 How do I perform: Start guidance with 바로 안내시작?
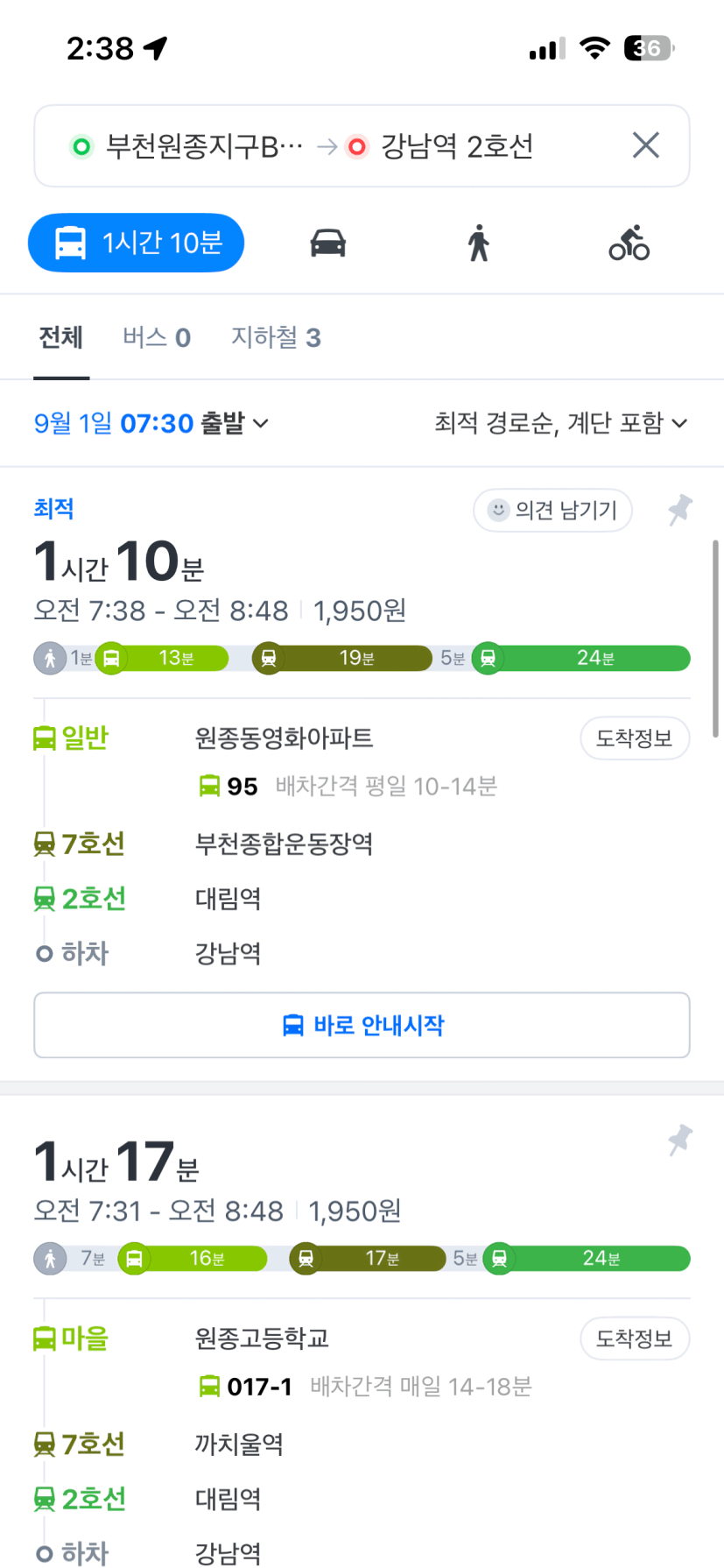362,1025
